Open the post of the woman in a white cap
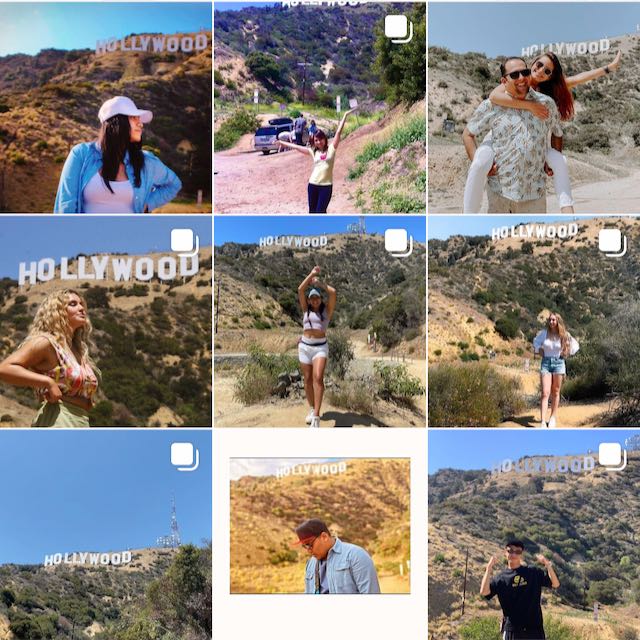Viewport: 640px width, 640px height. (x=105, y=107)
